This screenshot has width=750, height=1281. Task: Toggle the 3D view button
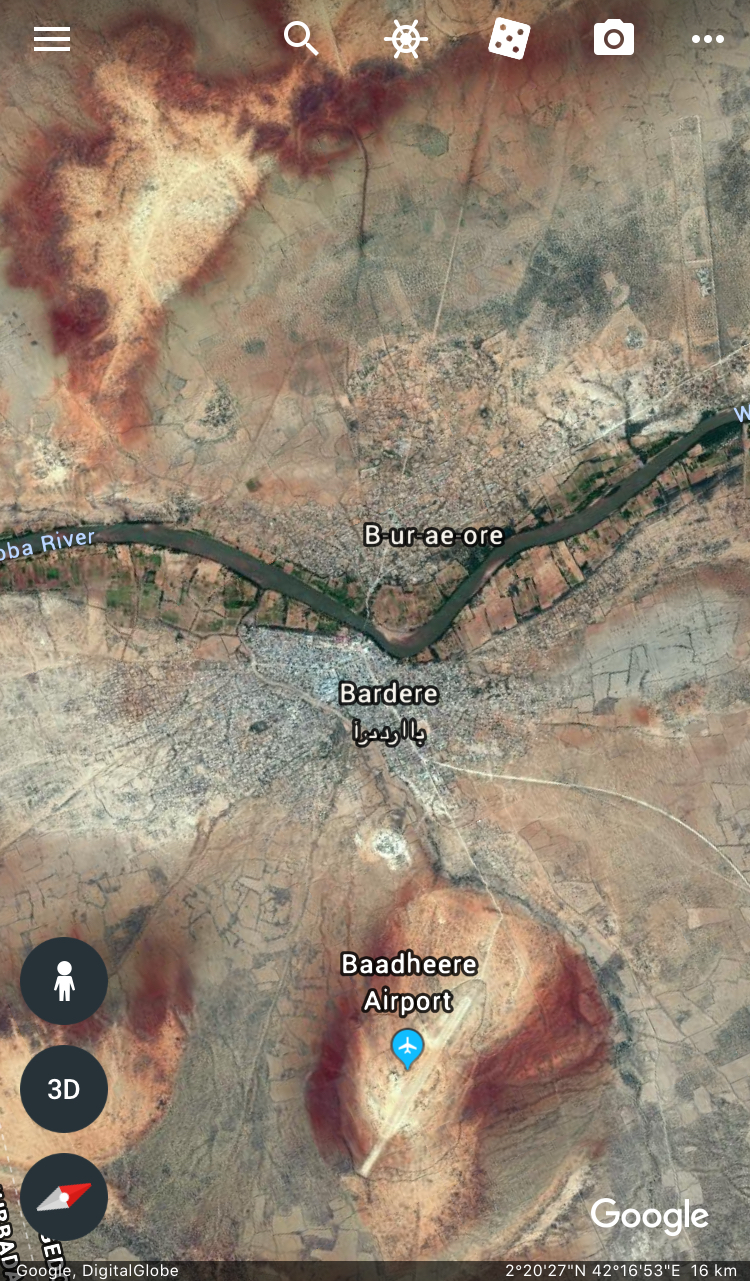pos(64,1089)
